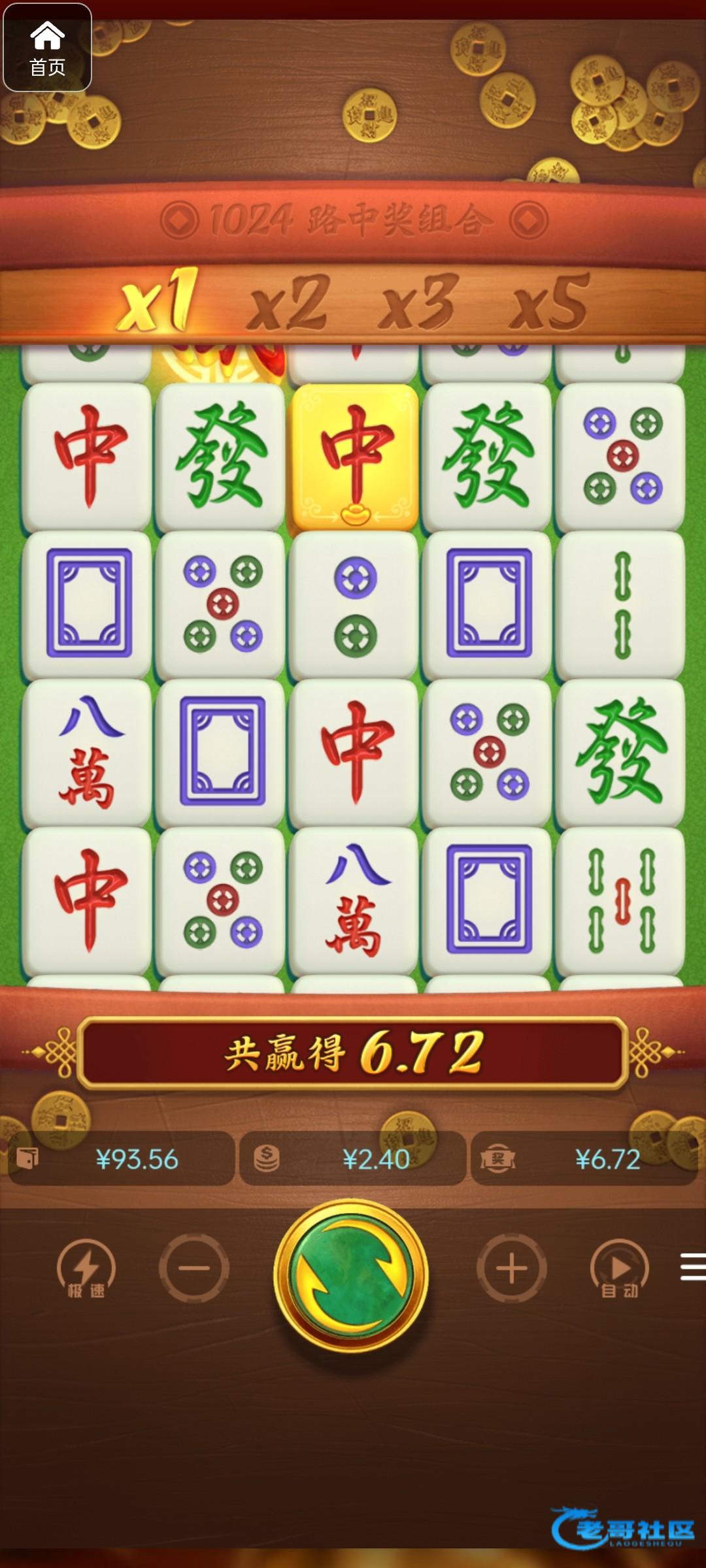The width and height of the screenshot is (706, 1568).
Task: Decrease the bet amount with minus
Action: pos(194,1268)
